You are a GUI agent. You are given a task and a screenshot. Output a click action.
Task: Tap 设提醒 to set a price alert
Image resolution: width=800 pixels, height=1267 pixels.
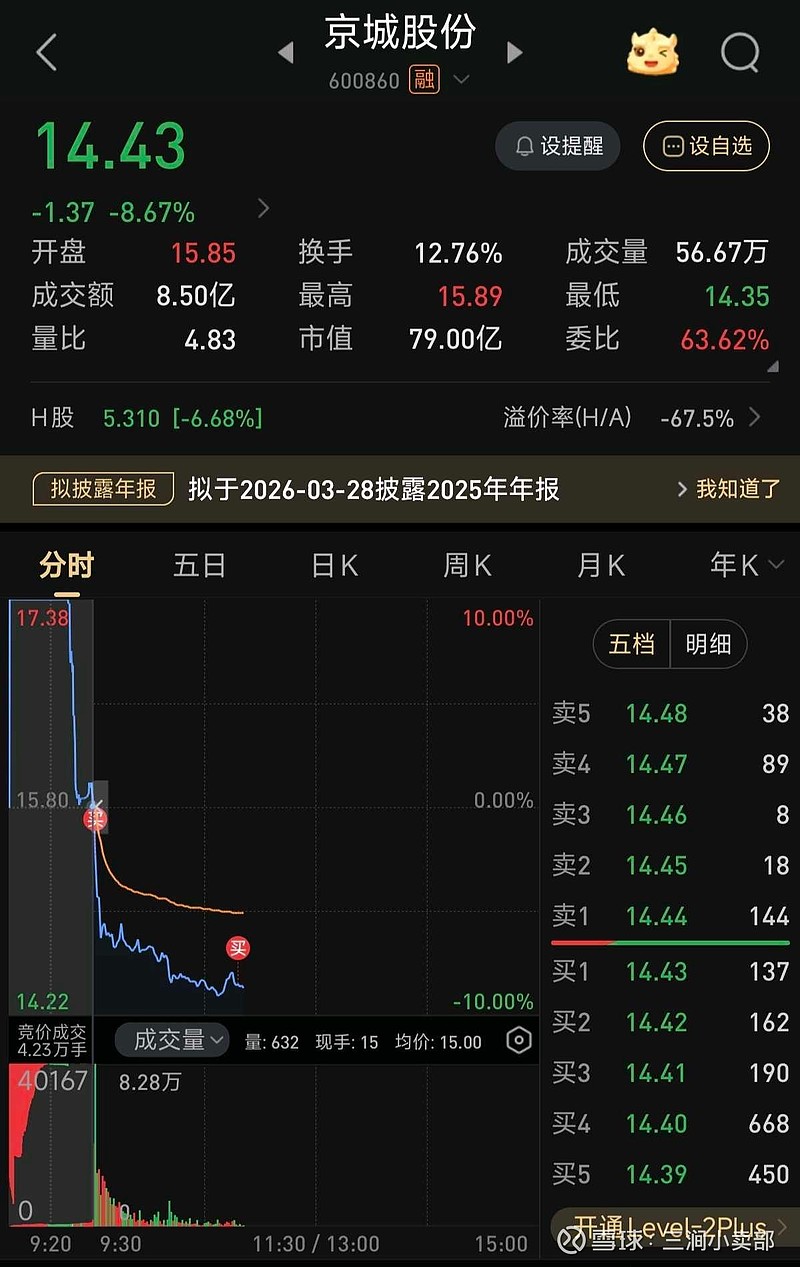click(558, 146)
